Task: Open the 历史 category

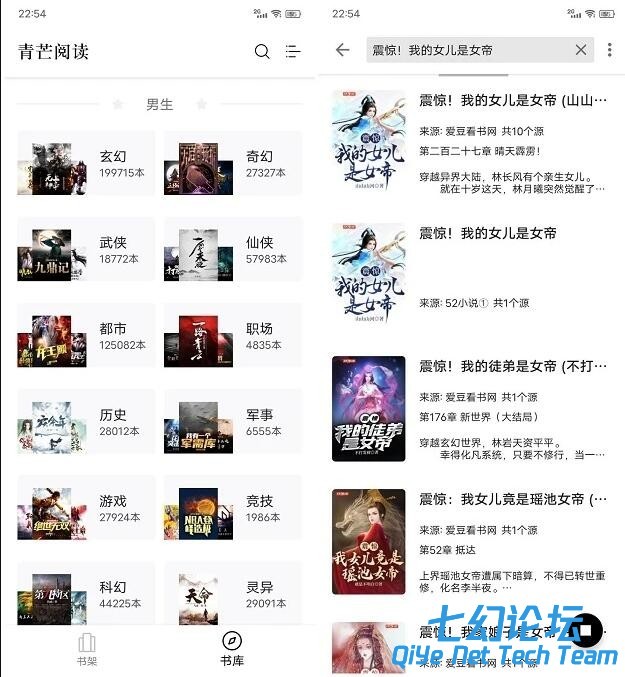Action: point(87,421)
